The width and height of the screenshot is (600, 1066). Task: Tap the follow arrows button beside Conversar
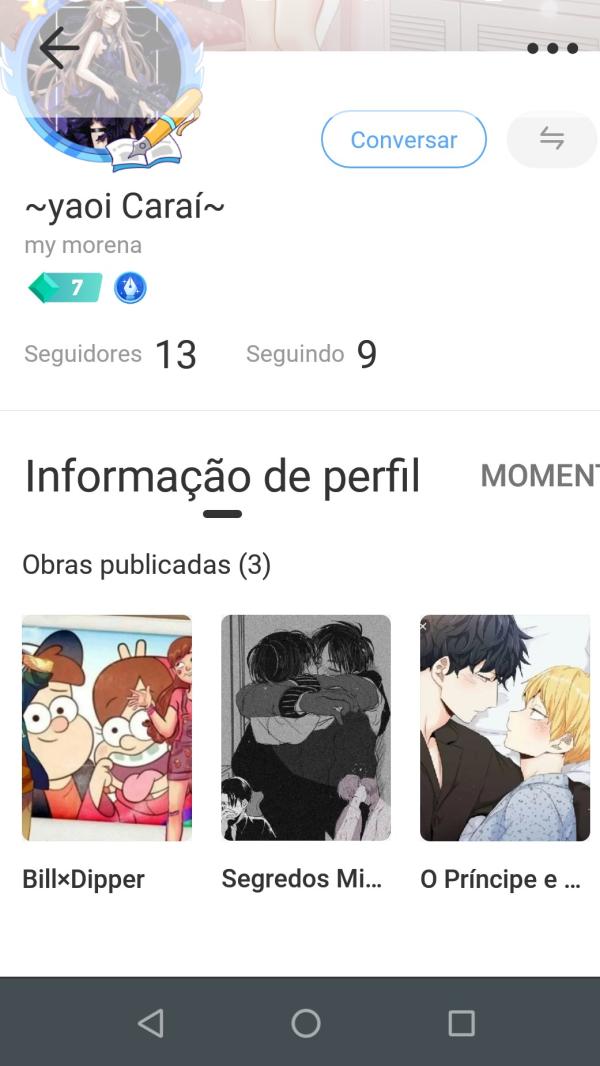coord(552,140)
